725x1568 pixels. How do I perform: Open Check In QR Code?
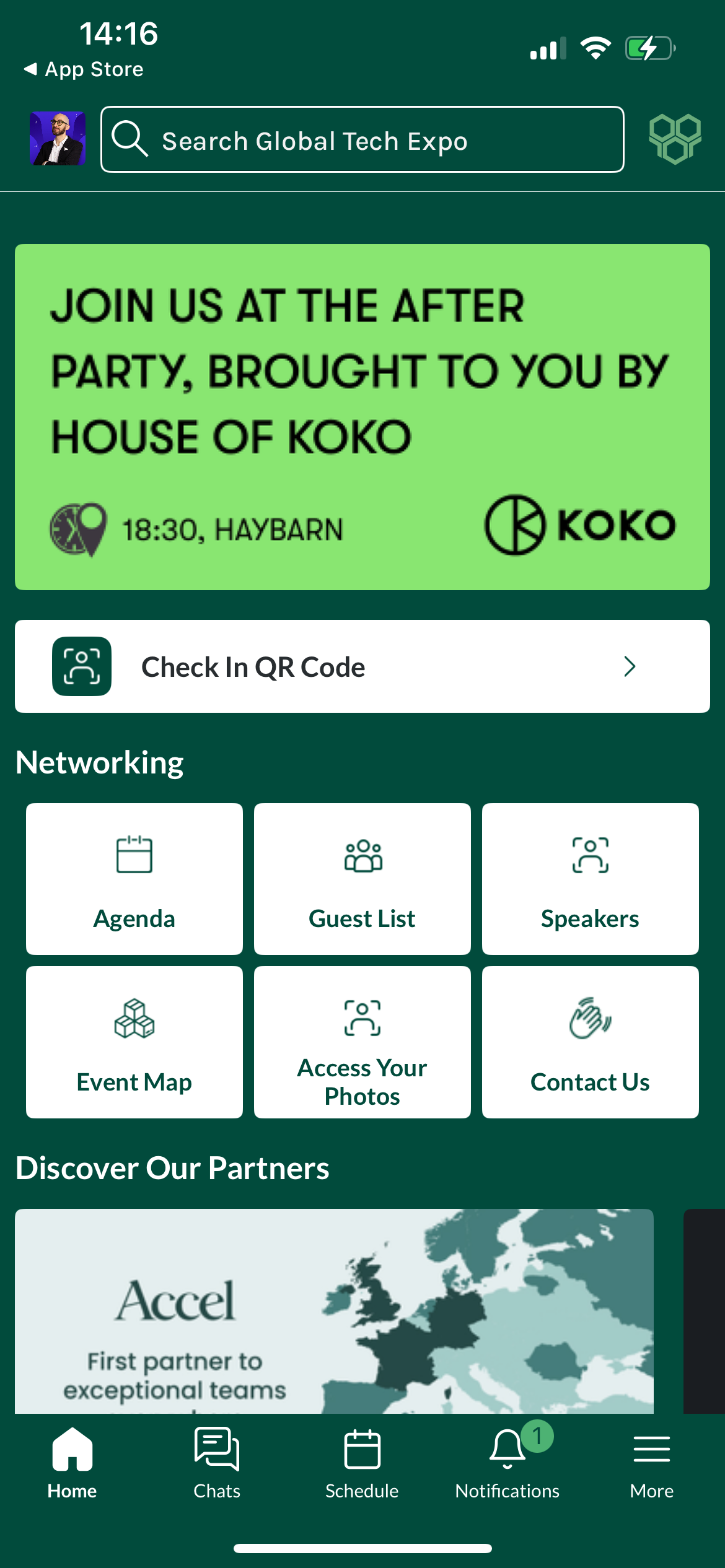point(362,666)
